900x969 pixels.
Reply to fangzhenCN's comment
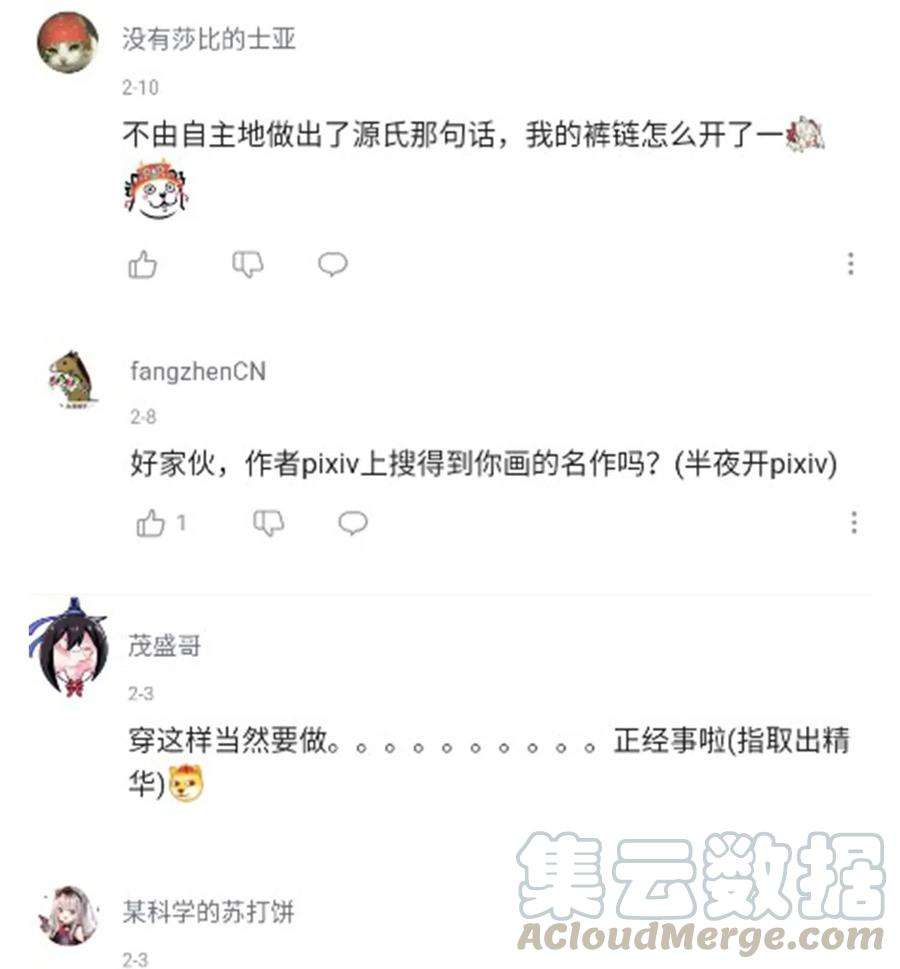352,523
